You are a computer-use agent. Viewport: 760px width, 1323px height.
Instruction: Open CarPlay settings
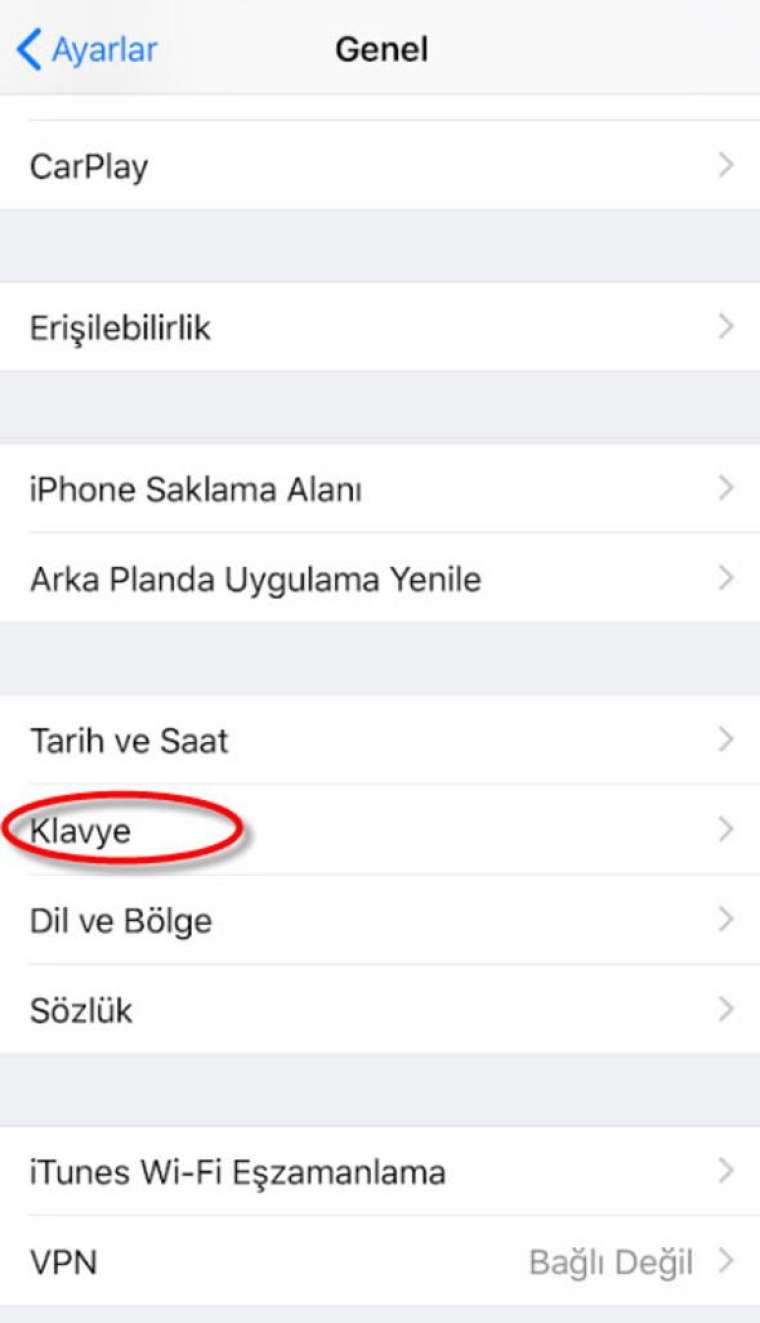point(380,166)
